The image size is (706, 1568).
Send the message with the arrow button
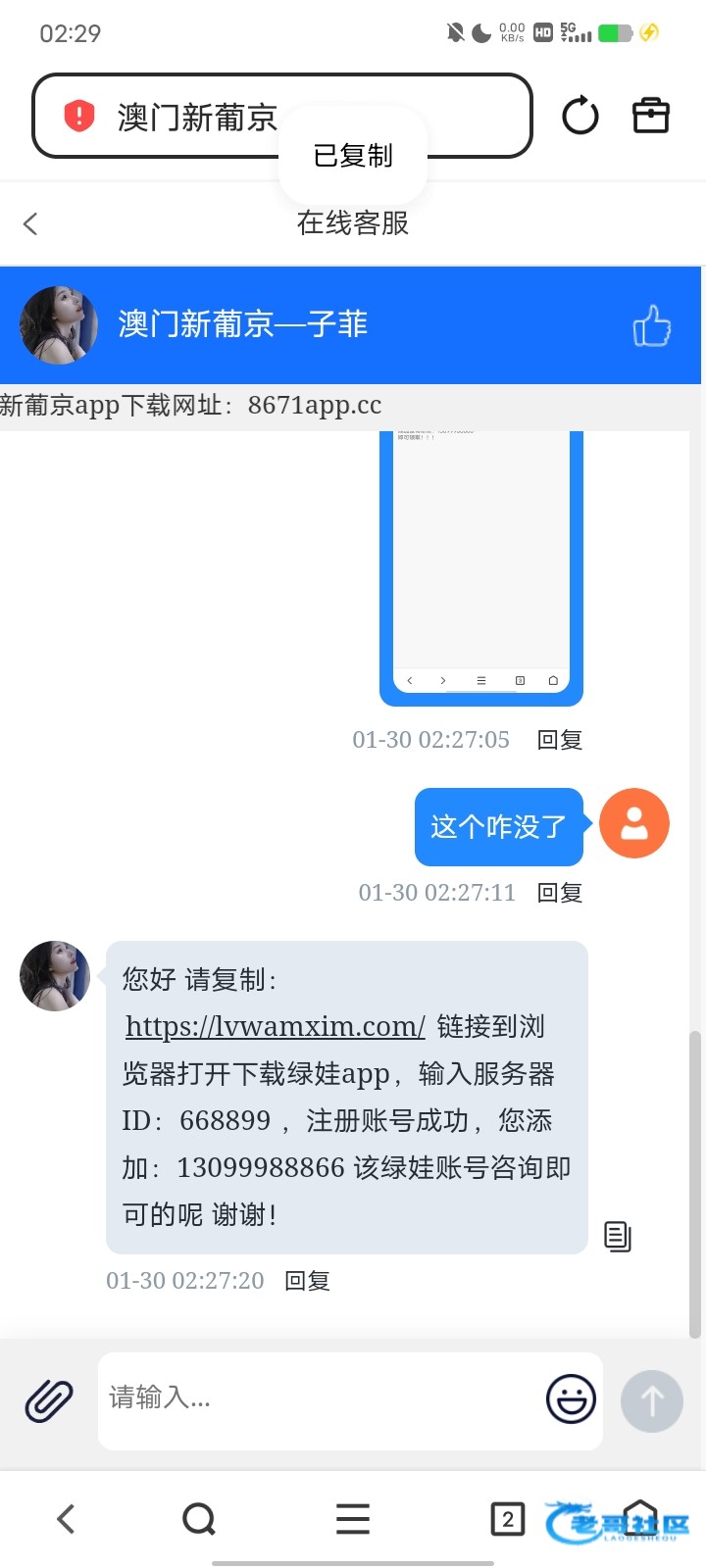652,1400
